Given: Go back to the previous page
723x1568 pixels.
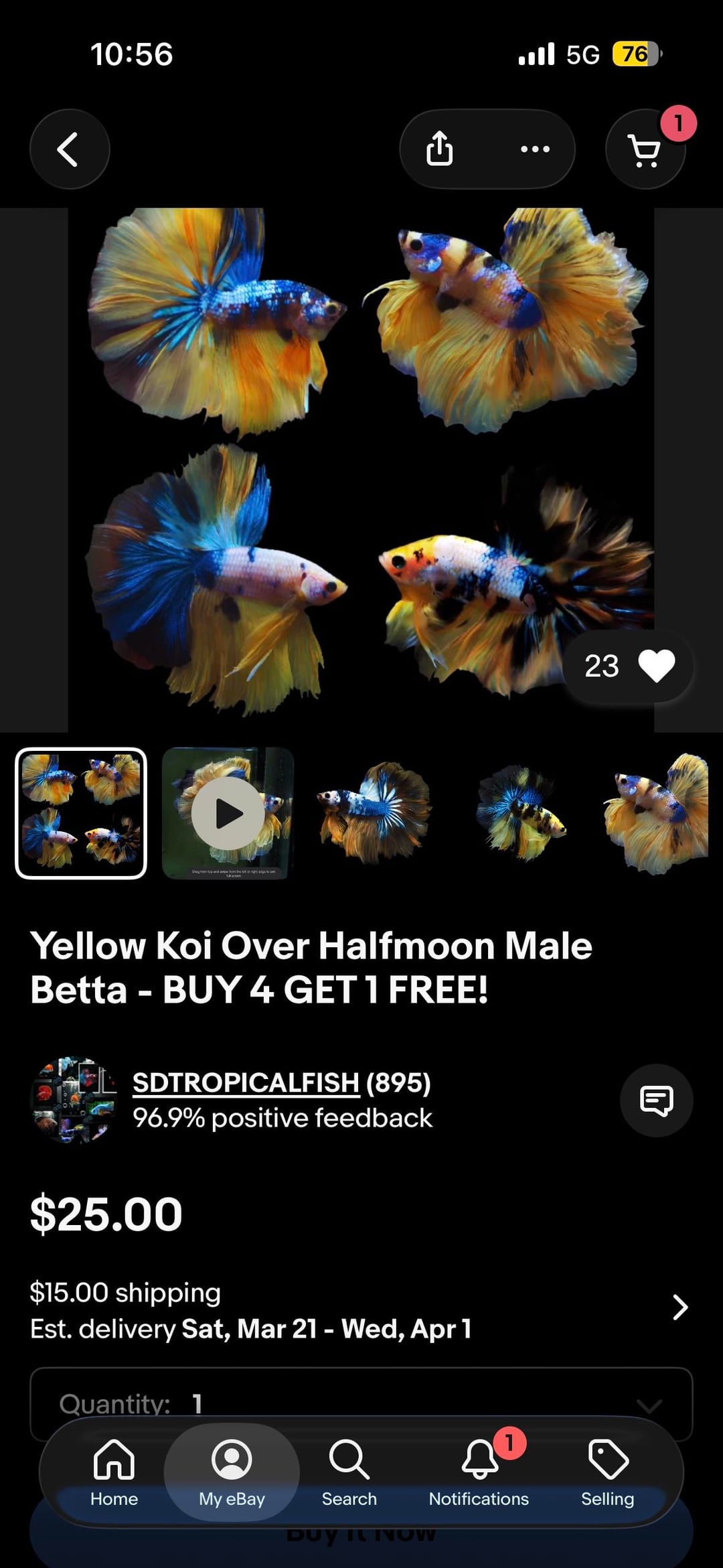Looking at the screenshot, I should (69, 149).
